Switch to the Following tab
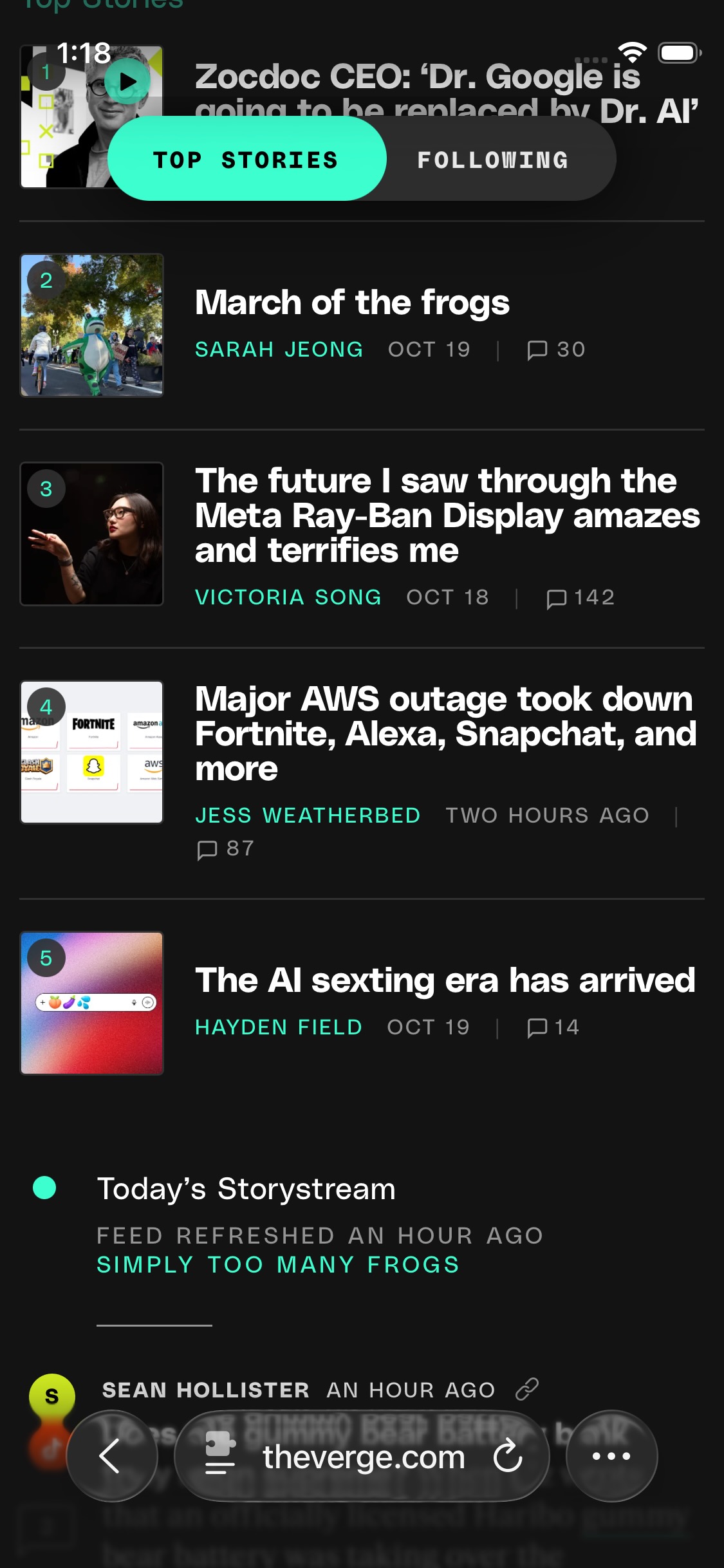 [493, 160]
